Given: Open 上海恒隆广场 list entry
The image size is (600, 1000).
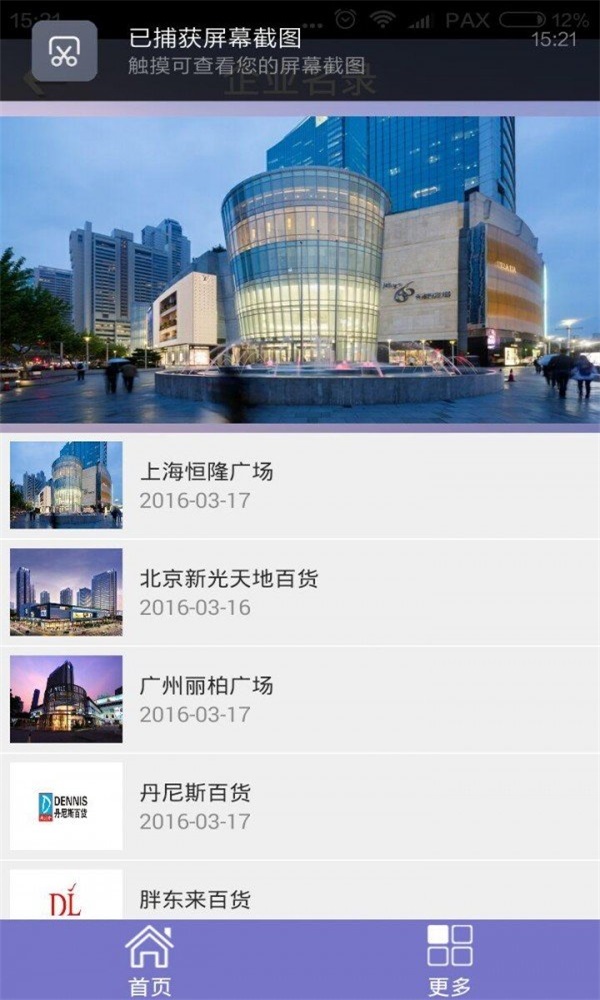Looking at the screenshot, I should pos(300,485).
